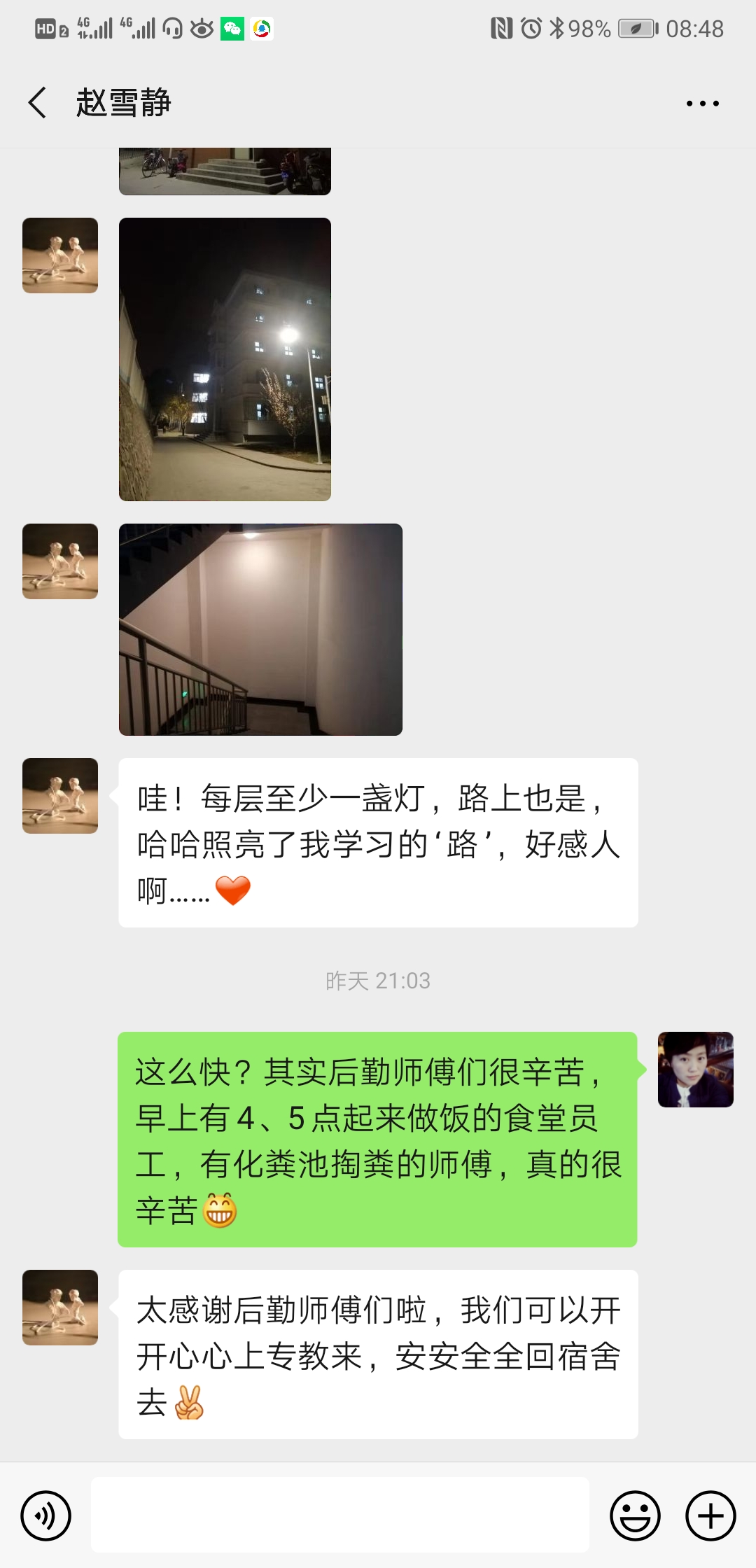Open the partially visible steps photo
Image resolution: width=756 pixels, height=1568 pixels.
(x=225, y=171)
